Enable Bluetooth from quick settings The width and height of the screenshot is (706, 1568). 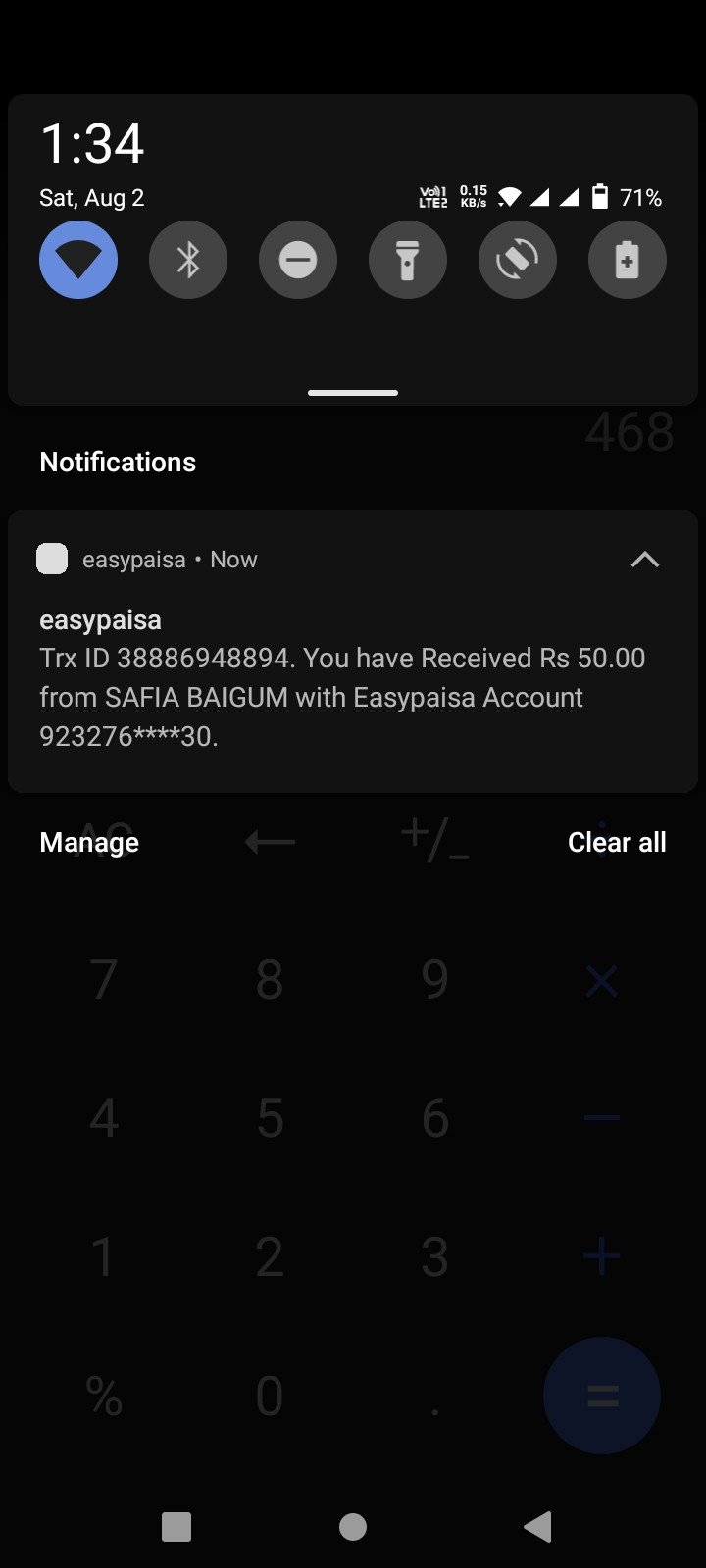point(188,260)
